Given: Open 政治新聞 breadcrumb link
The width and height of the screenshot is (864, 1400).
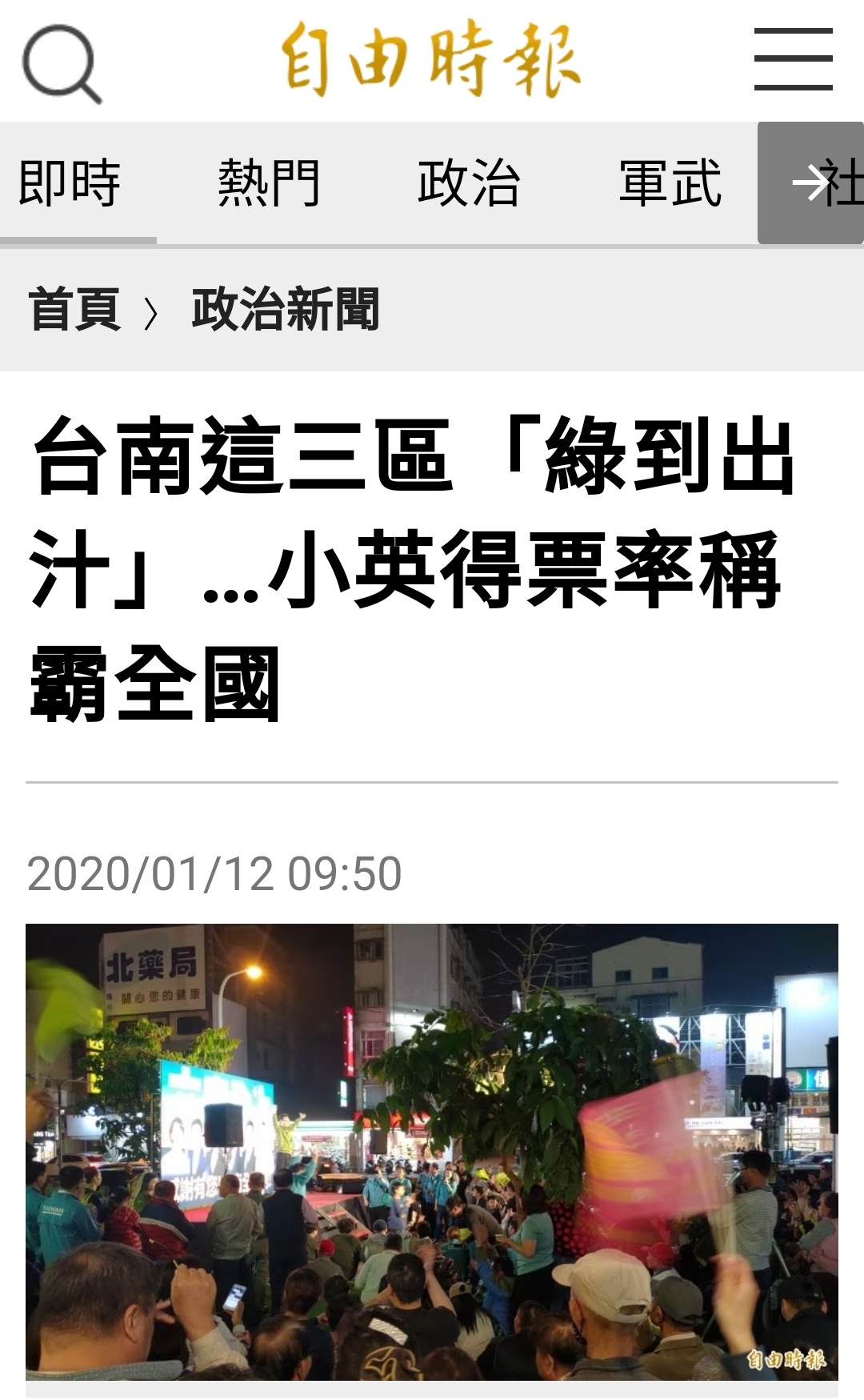Looking at the screenshot, I should pyautogui.click(x=285, y=309).
